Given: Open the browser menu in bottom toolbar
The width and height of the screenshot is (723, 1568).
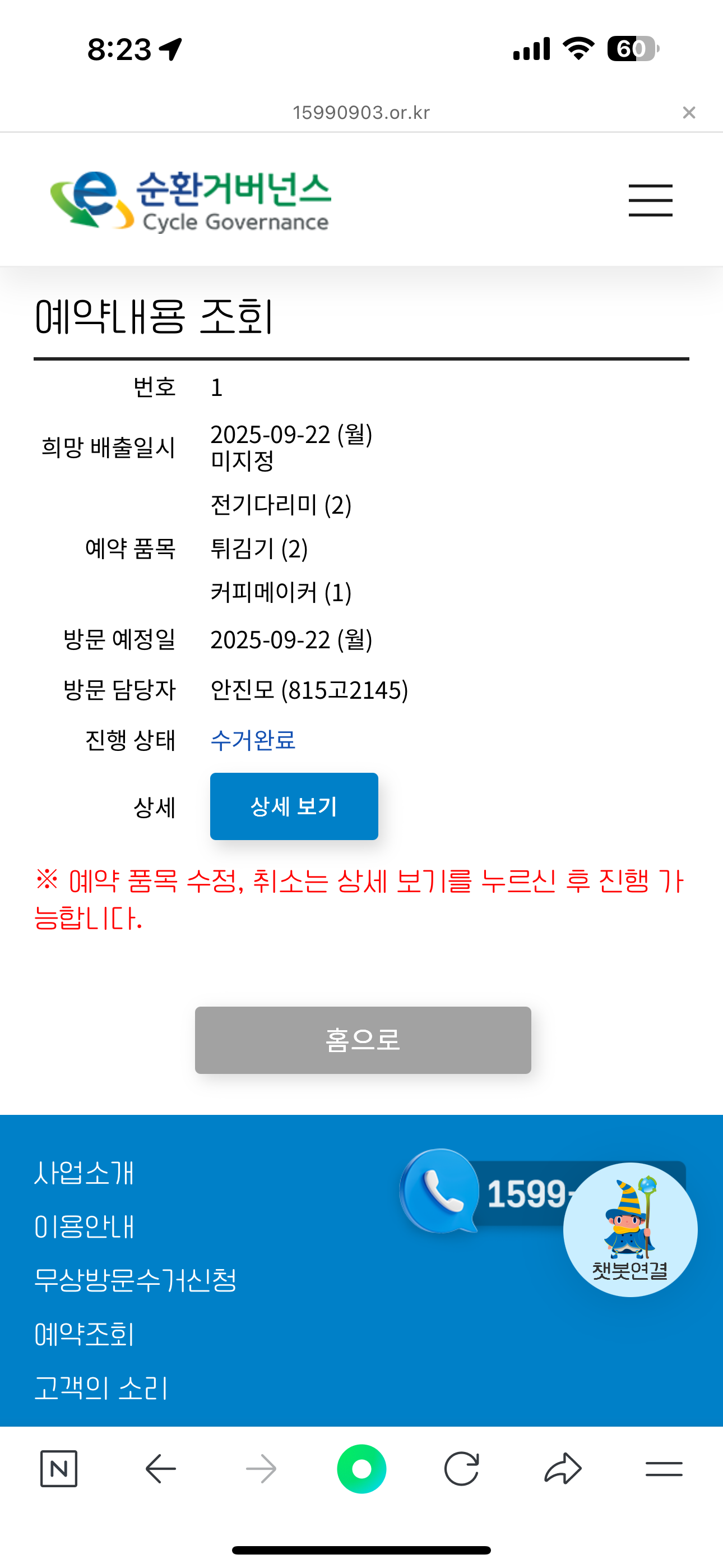Looking at the screenshot, I should (664, 1469).
